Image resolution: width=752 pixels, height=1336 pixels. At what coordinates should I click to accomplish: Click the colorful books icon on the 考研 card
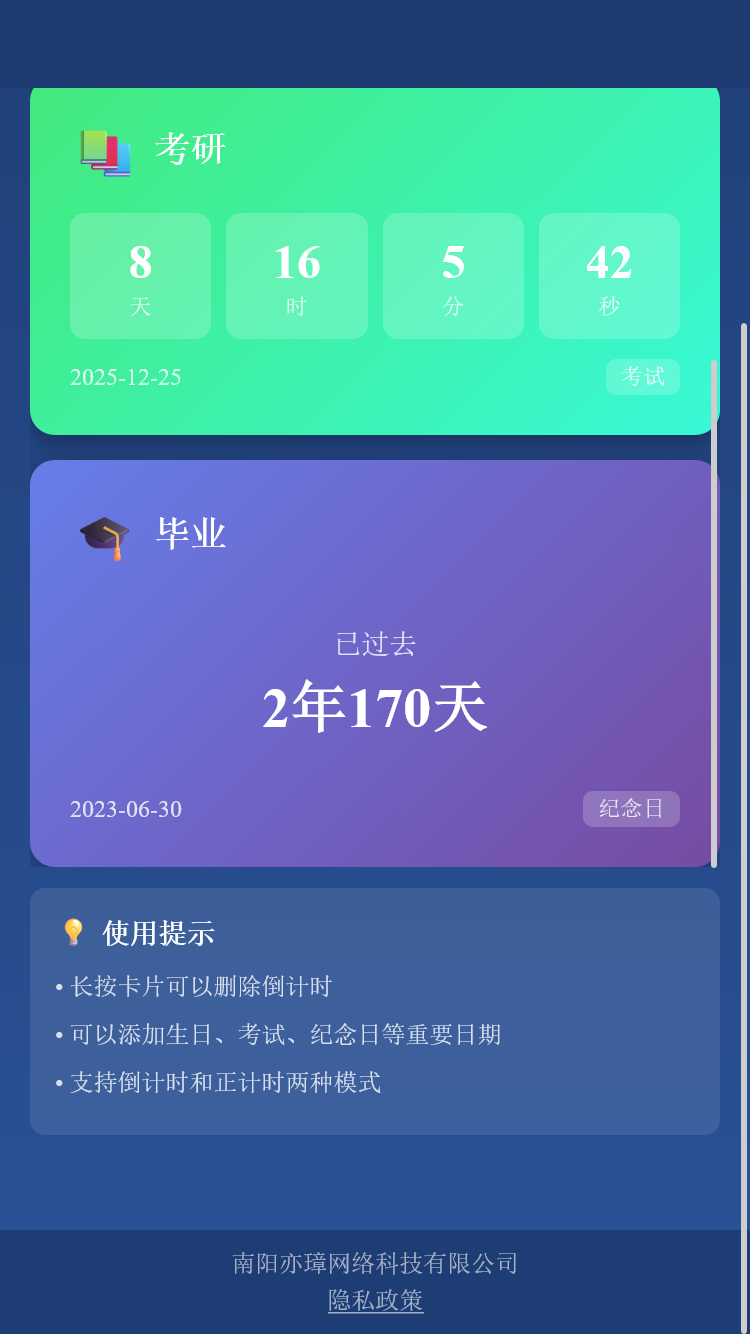103,150
